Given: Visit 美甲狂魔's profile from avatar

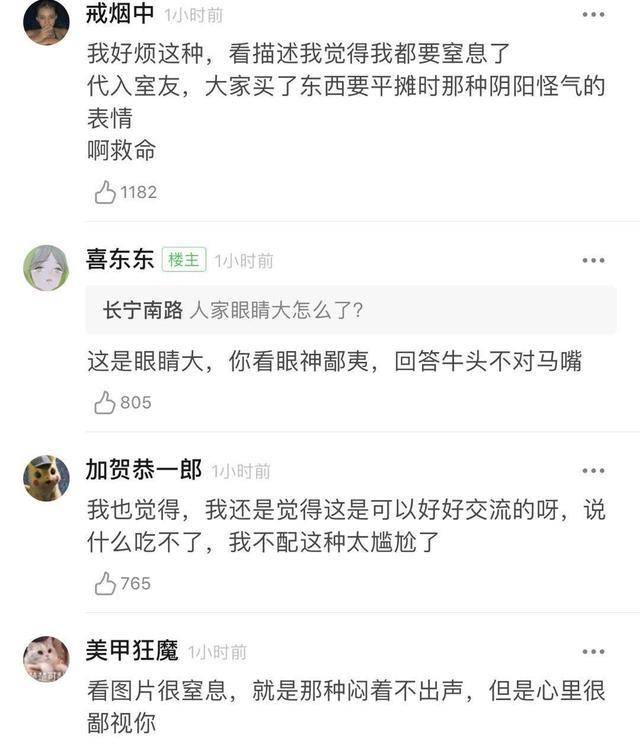Looking at the screenshot, I should (46, 659).
